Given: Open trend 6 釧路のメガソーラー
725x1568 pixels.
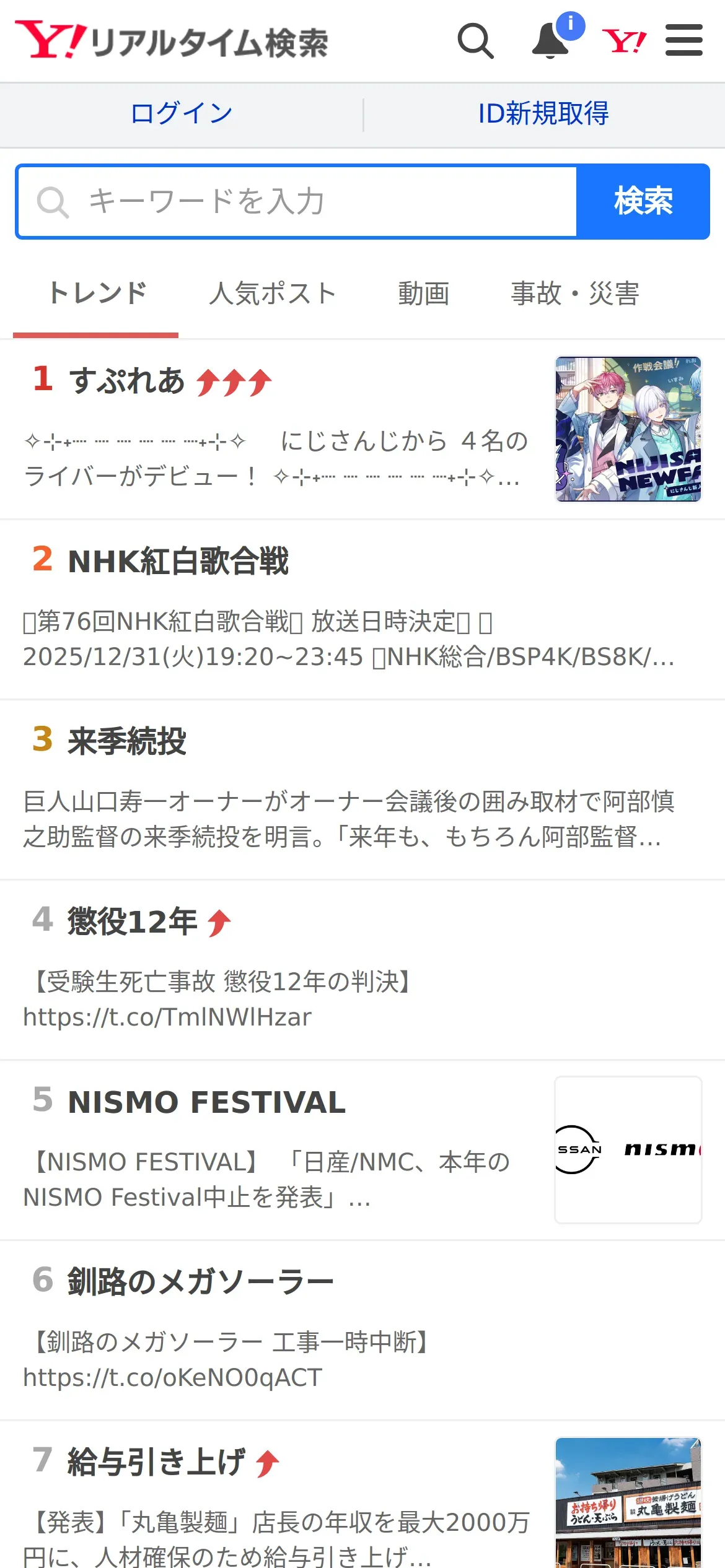Looking at the screenshot, I should [200, 1282].
